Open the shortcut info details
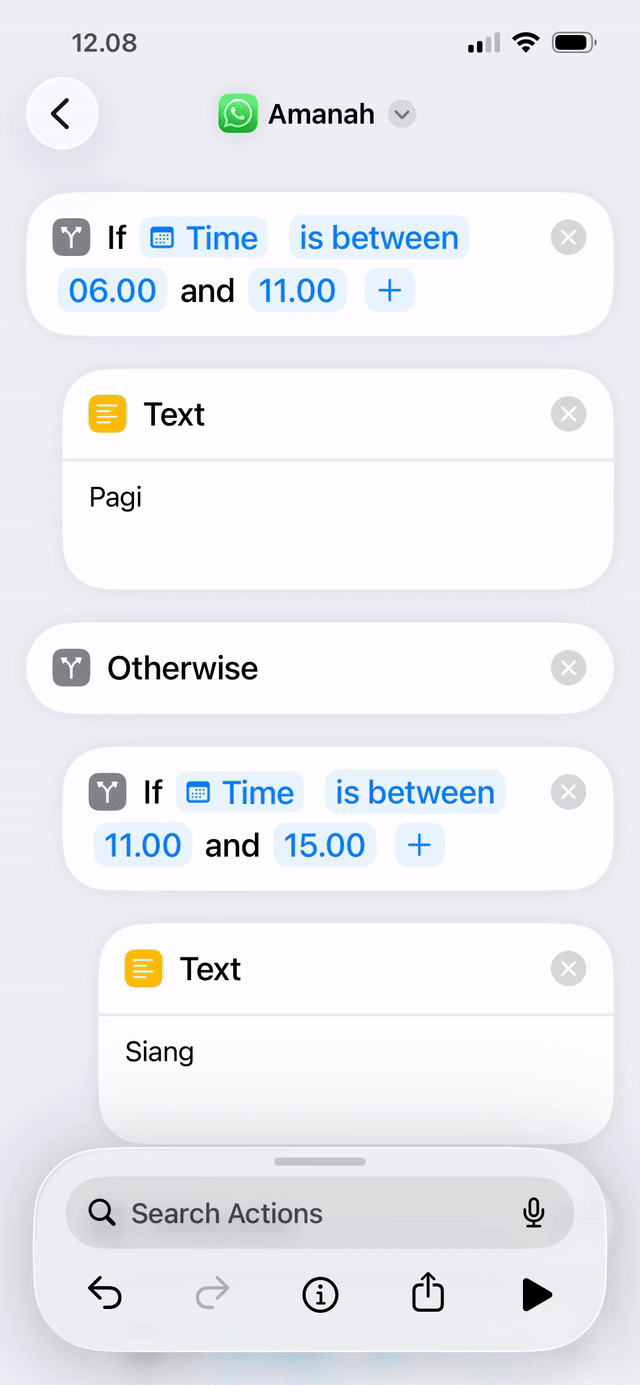 pos(320,1295)
